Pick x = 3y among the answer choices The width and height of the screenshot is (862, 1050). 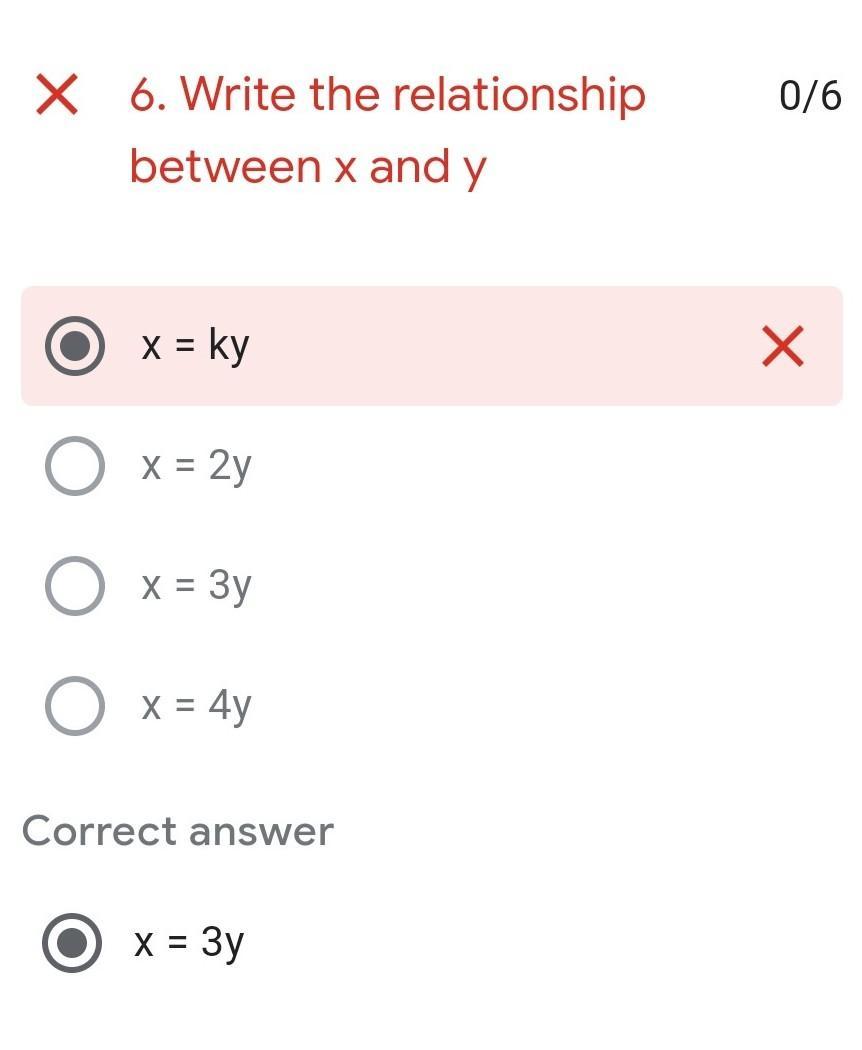pyautogui.click(x=74, y=586)
